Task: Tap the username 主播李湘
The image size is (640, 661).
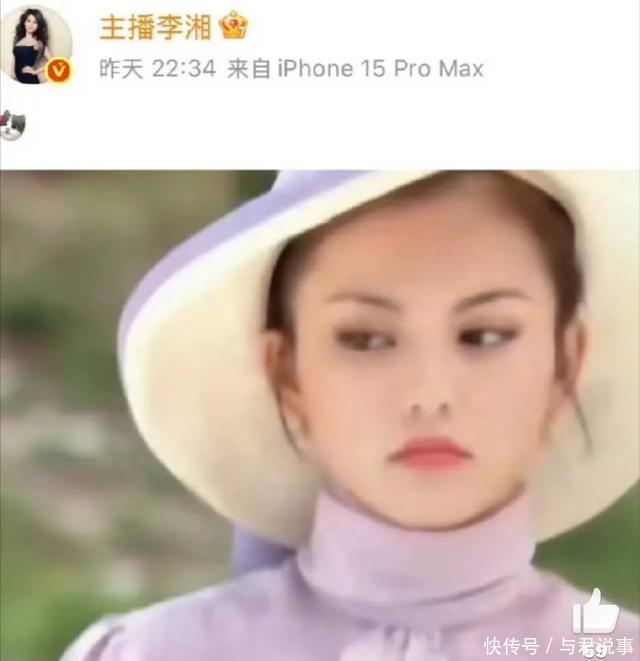Action: [x=155, y=27]
